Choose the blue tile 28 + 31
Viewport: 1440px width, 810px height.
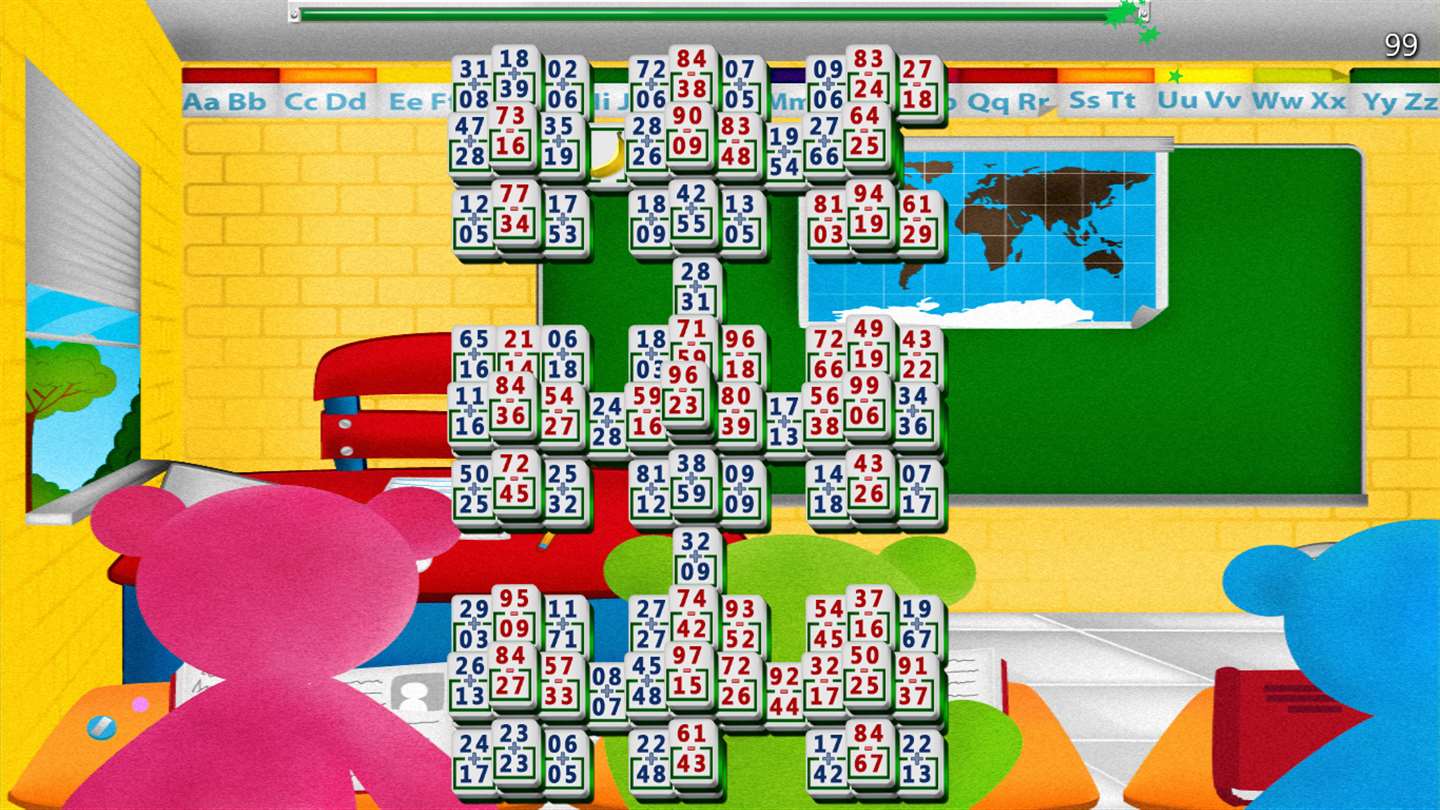tap(696, 286)
